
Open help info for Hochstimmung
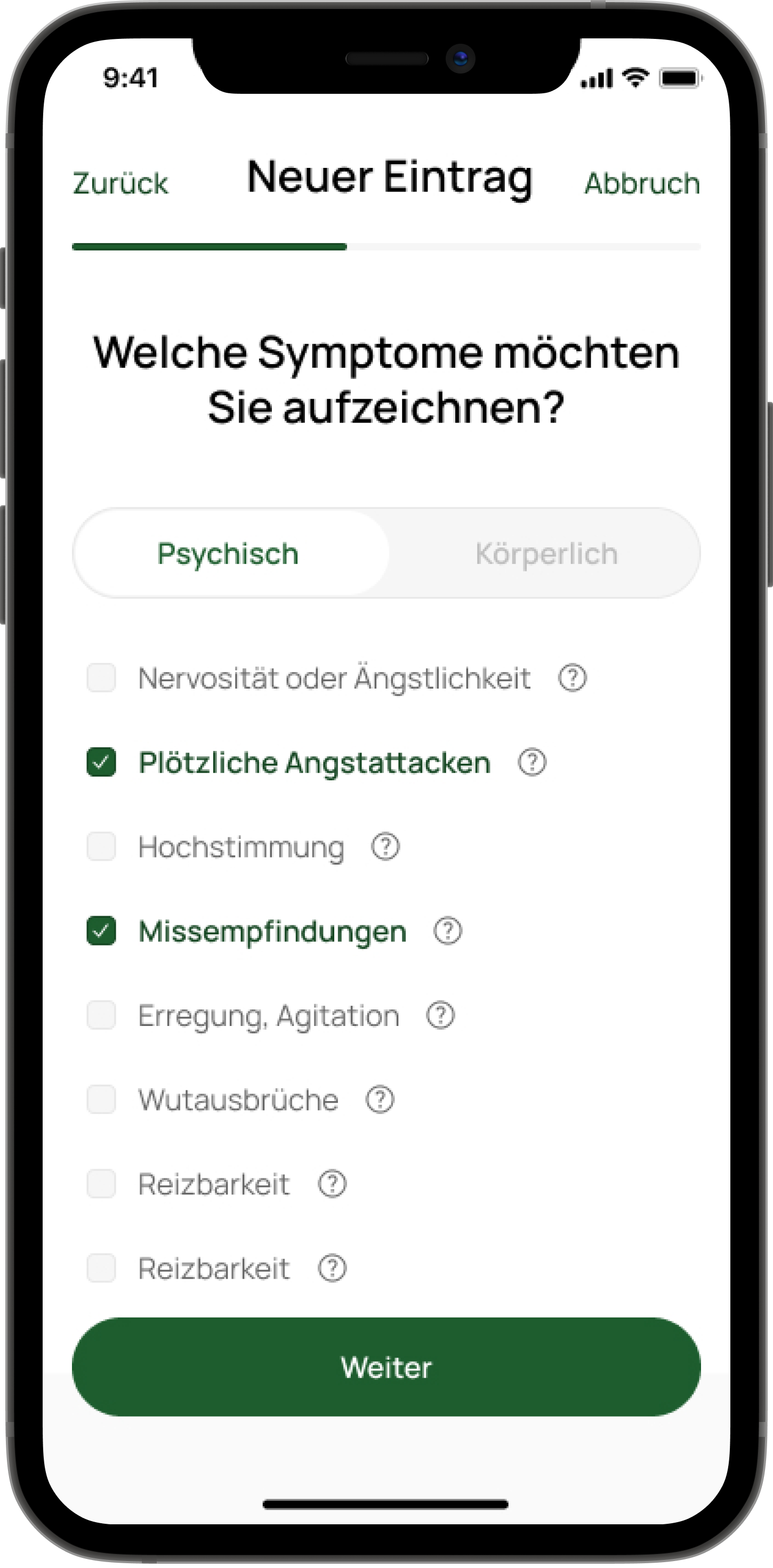[x=386, y=846]
